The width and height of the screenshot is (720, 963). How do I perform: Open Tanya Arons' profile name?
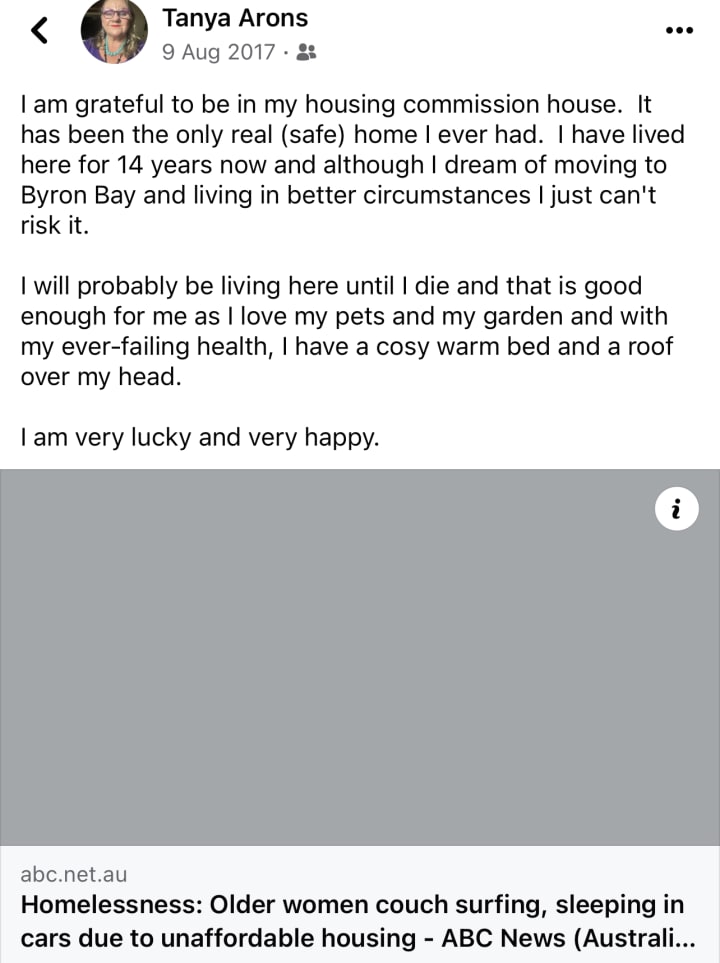coord(235,17)
